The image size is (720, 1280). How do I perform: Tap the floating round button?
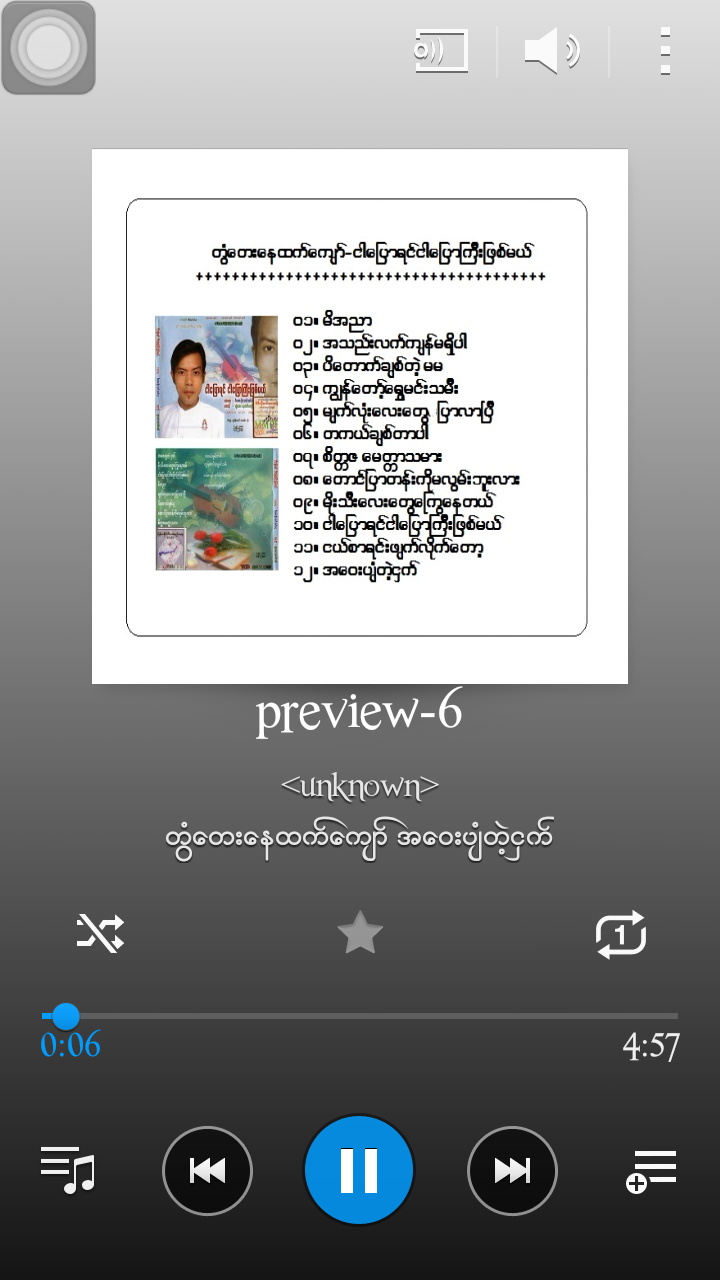click(x=49, y=47)
